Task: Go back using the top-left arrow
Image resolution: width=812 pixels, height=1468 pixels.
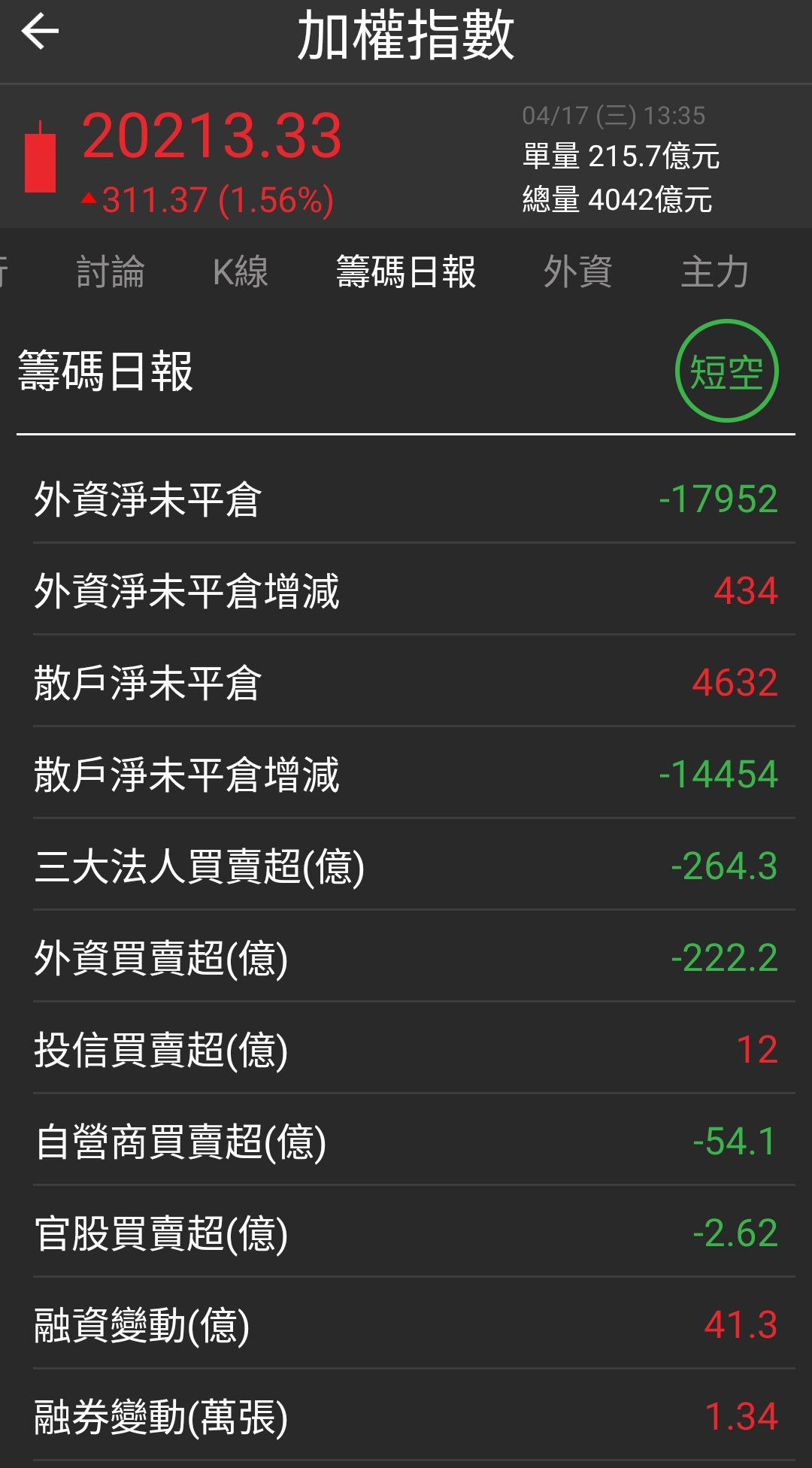Action: point(41,32)
